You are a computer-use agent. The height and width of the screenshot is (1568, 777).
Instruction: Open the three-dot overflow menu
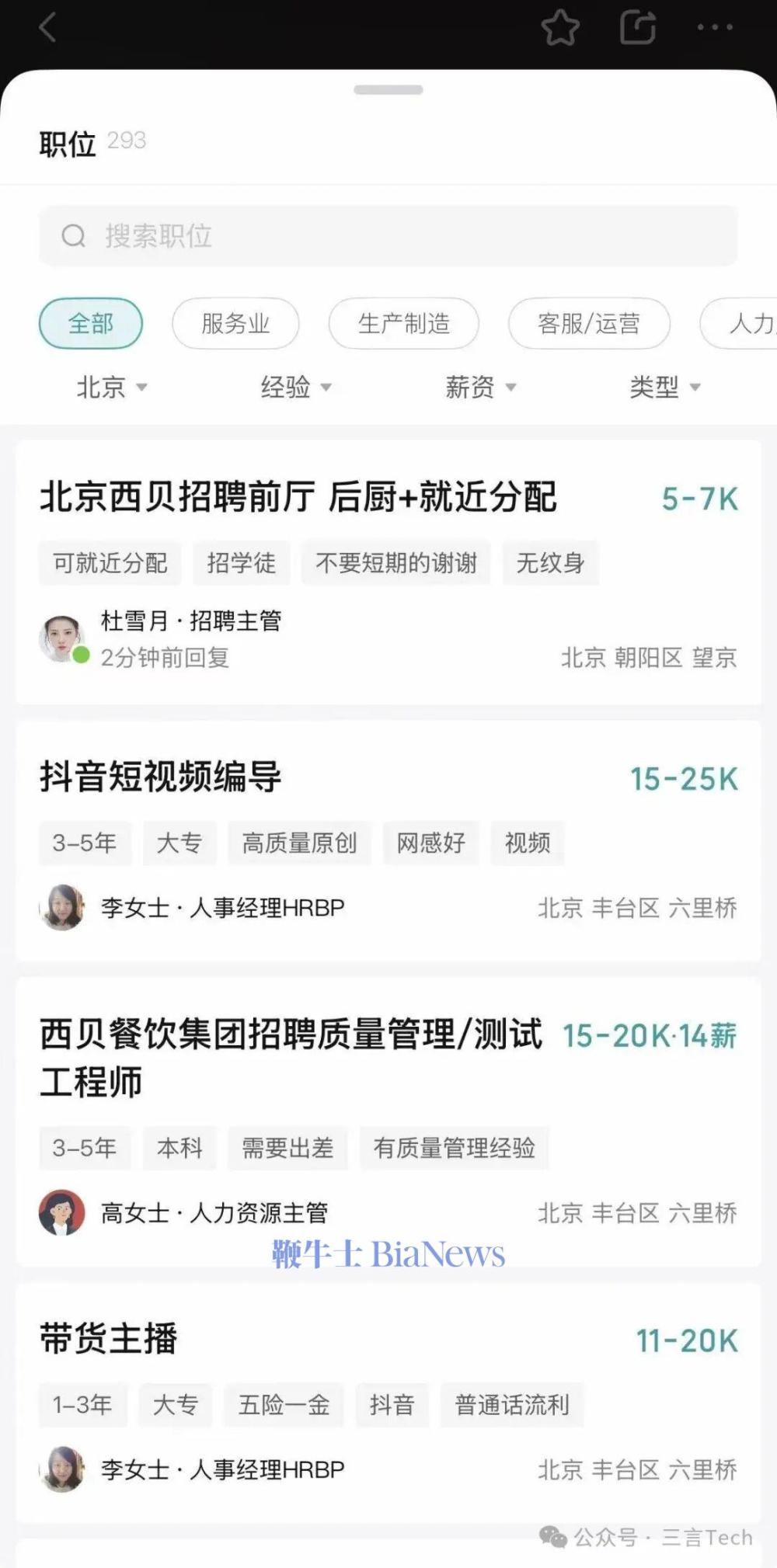pyautogui.click(x=714, y=28)
